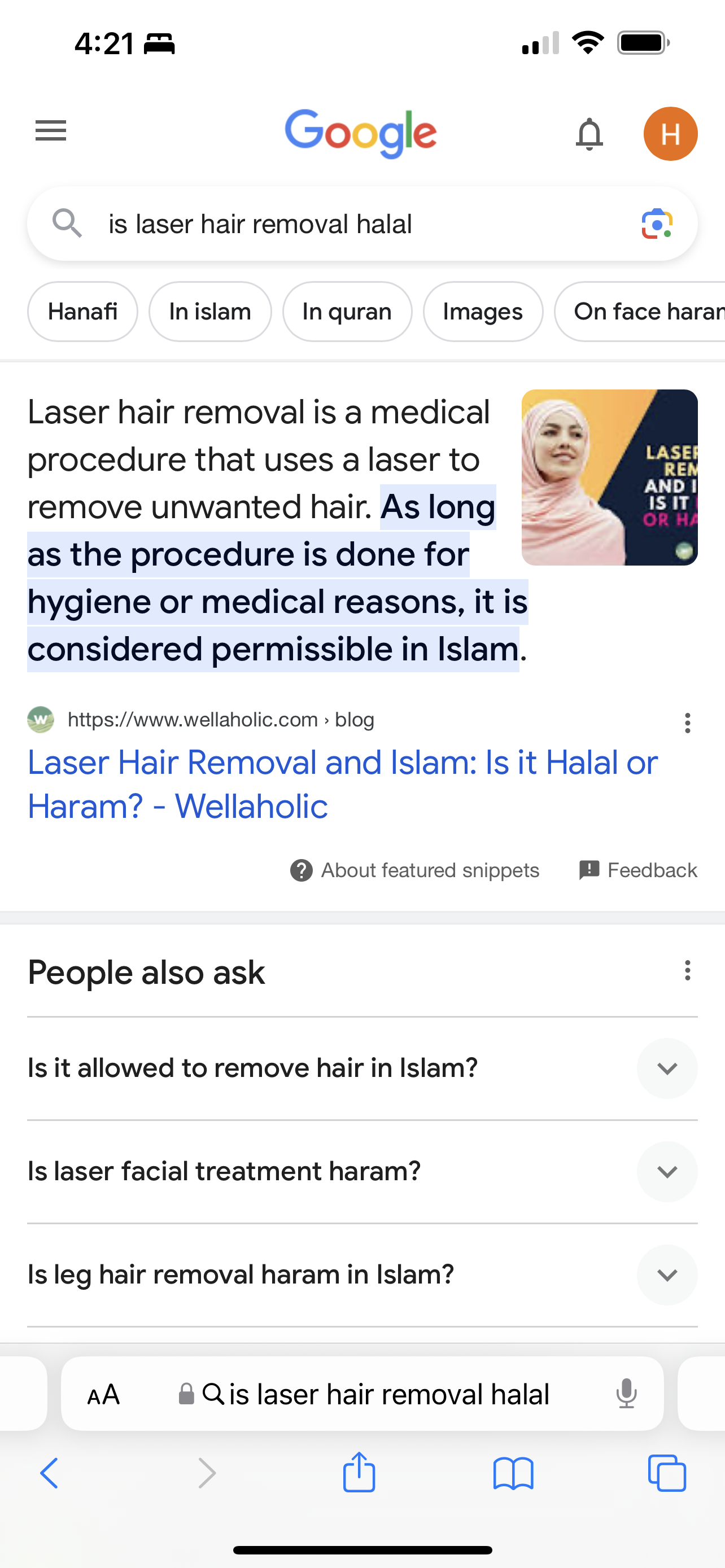Open the Google hamburger menu

pos(50,131)
